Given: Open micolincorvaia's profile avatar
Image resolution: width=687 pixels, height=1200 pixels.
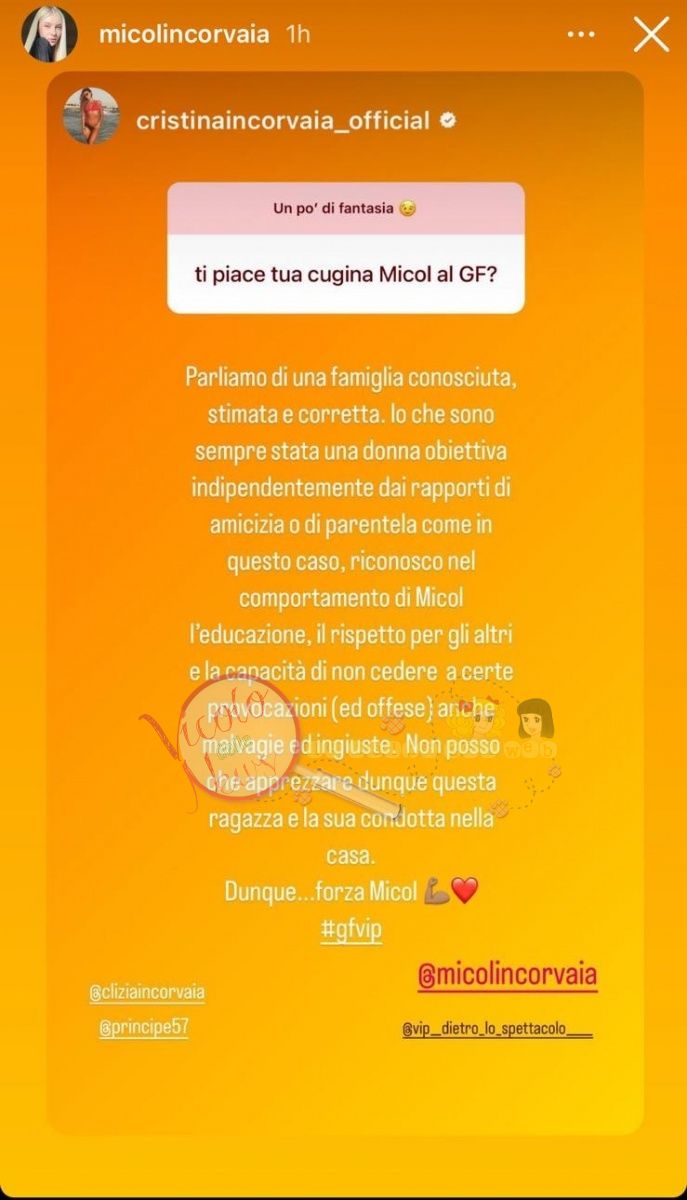Looking at the screenshot, I should coord(50,34).
